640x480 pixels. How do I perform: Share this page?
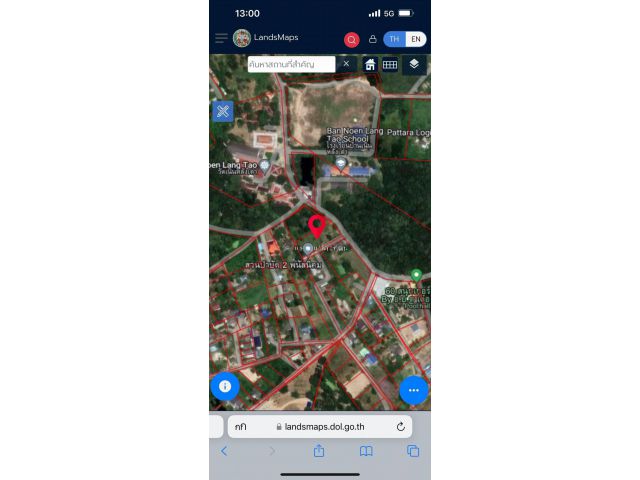click(x=319, y=451)
